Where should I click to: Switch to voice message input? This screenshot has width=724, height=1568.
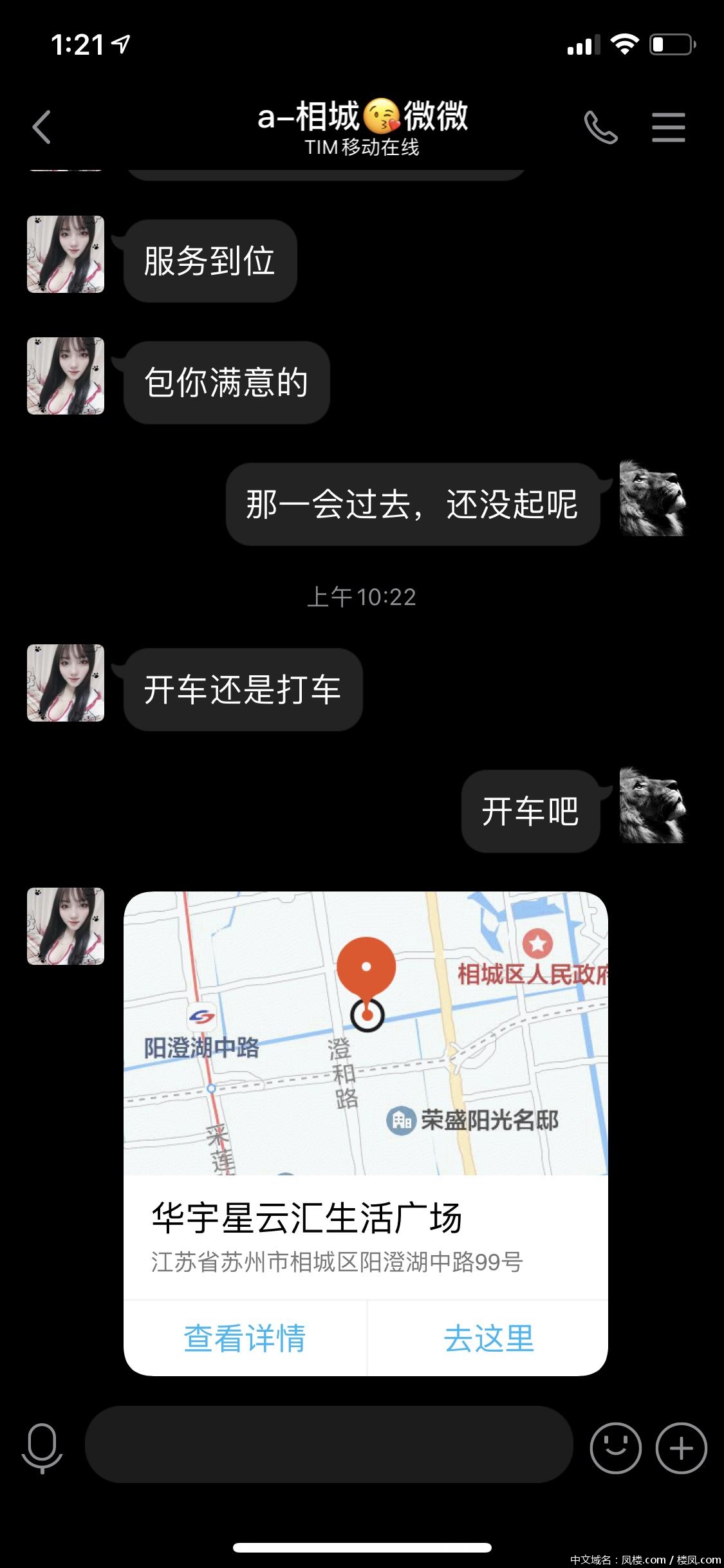click(42, 1448)
